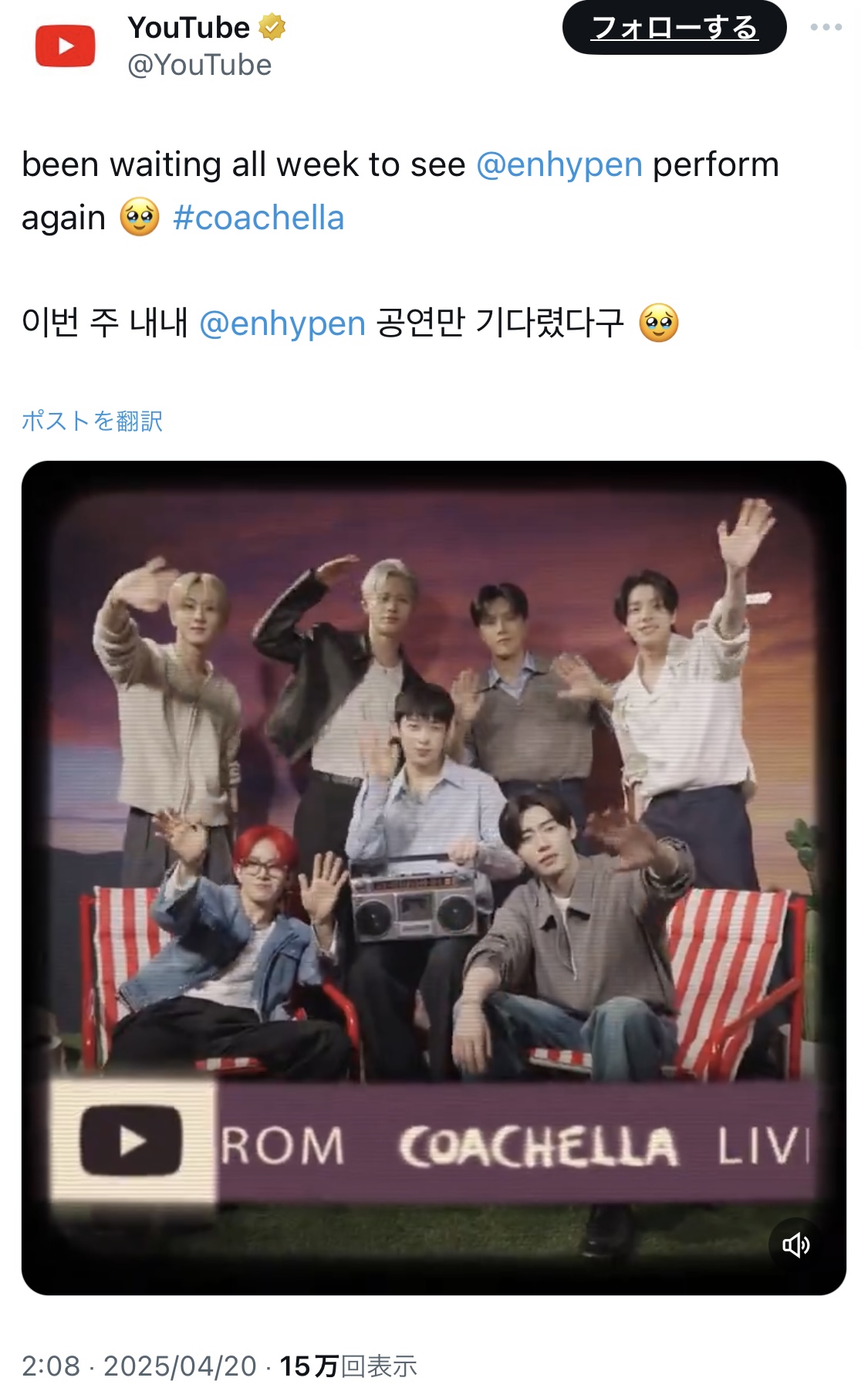Viewport: 868px width, 1398px height.
Task: Translate the post via ポストを翻訳
Action: 92,421
